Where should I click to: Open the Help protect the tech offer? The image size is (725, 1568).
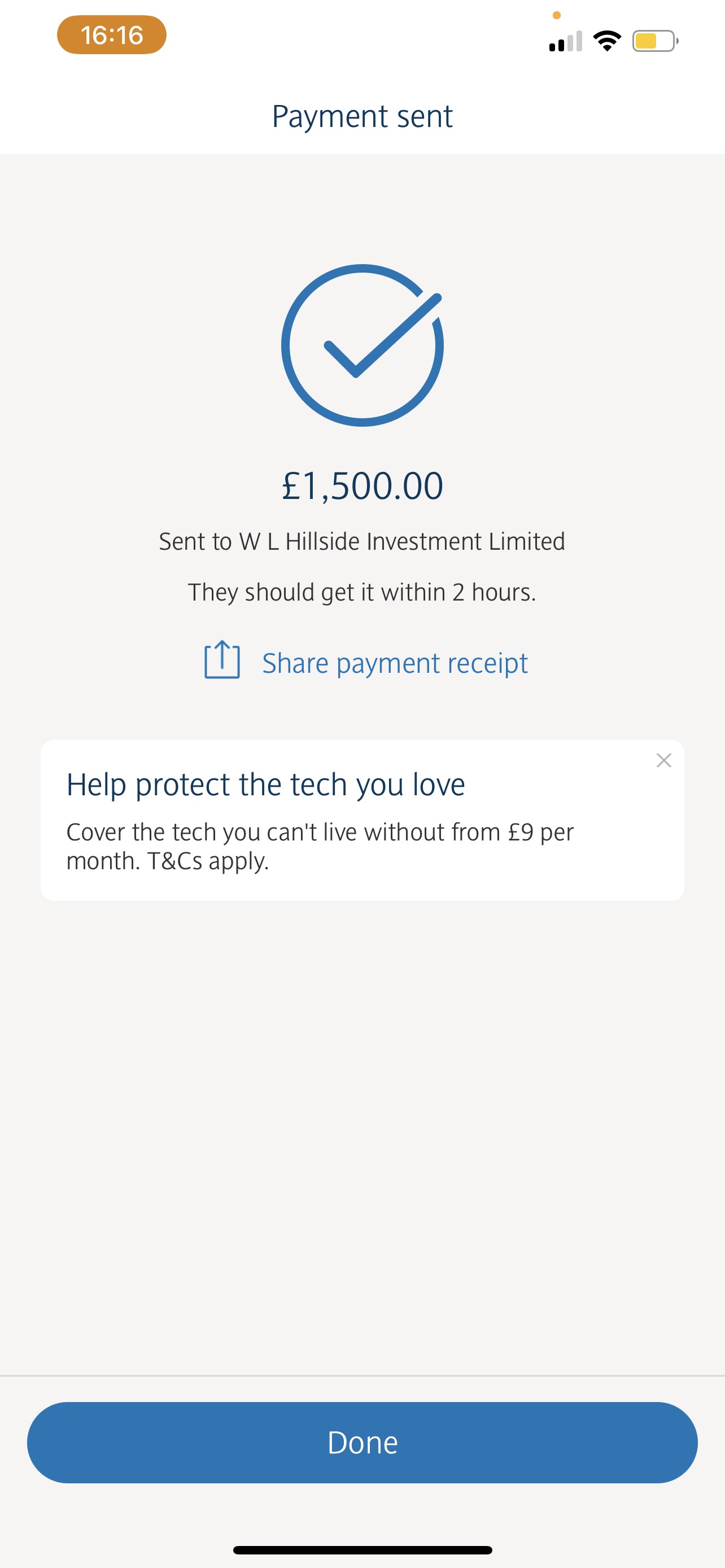coord(265,784)
